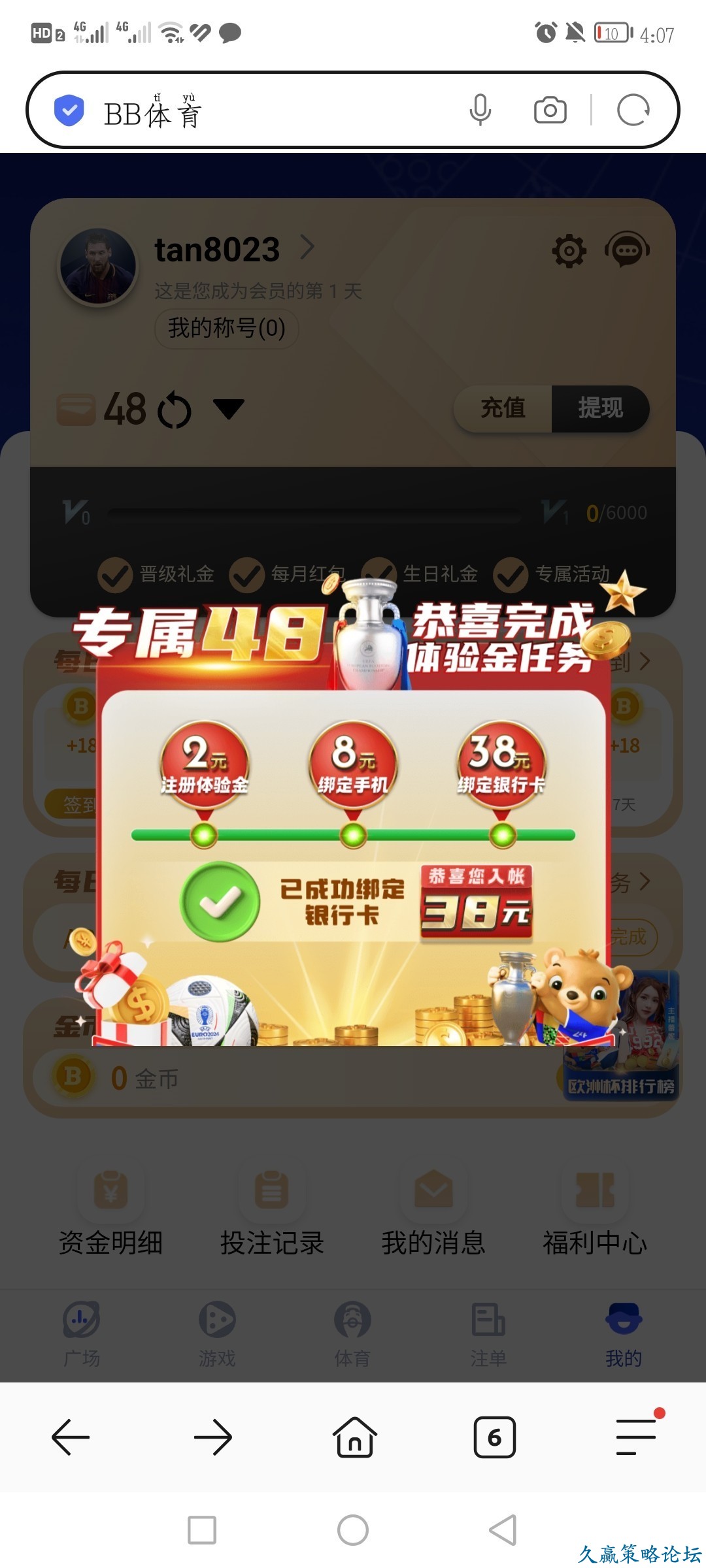Open 我的称号(0) titles chip
Screen dimensions: 706x1568
[x=226, y=328]
